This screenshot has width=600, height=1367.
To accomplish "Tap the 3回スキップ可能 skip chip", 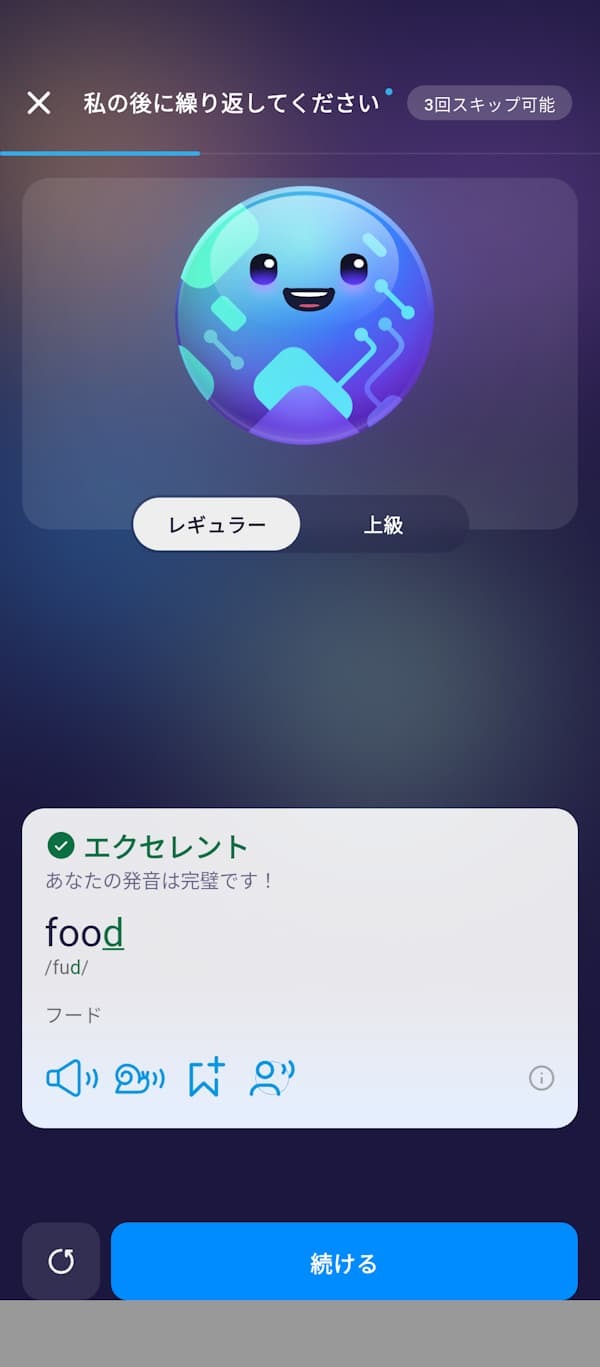I will click(x=489, y=104).
